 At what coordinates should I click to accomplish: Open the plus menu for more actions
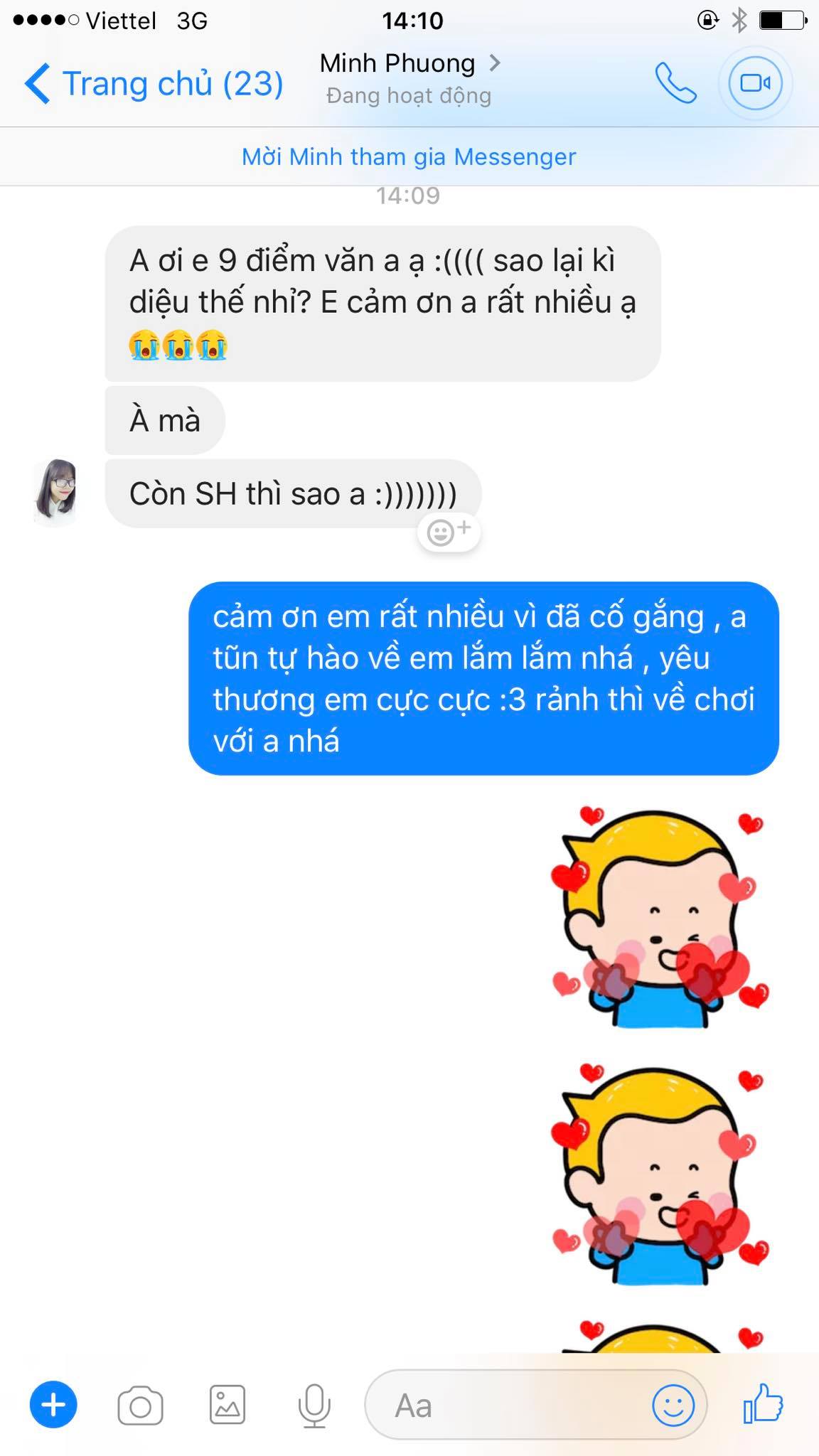(x=53, y=1405)
